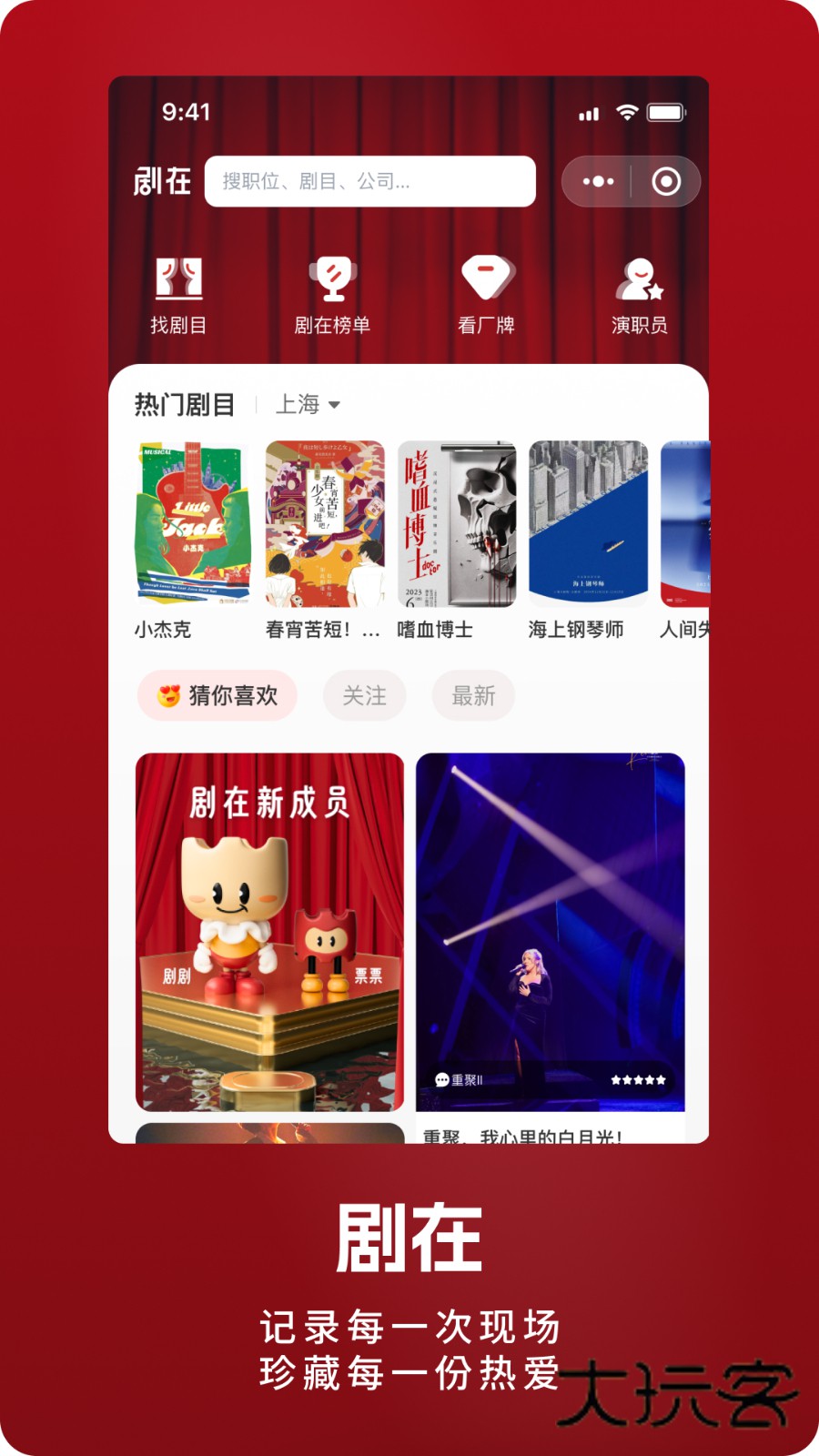Switch to the 关注 tab

coord(364,695)
